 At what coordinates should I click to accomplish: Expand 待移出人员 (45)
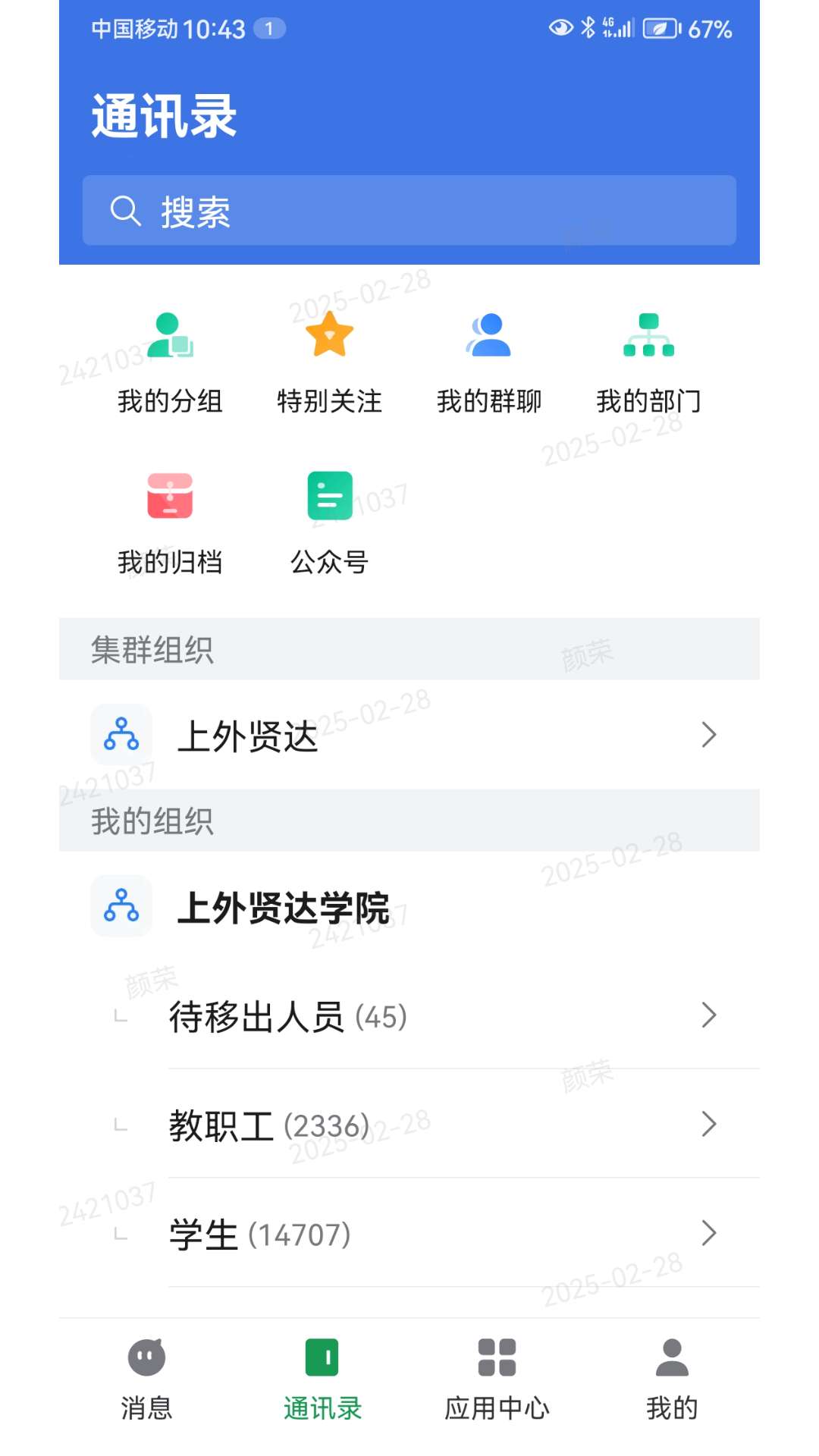409,1015
